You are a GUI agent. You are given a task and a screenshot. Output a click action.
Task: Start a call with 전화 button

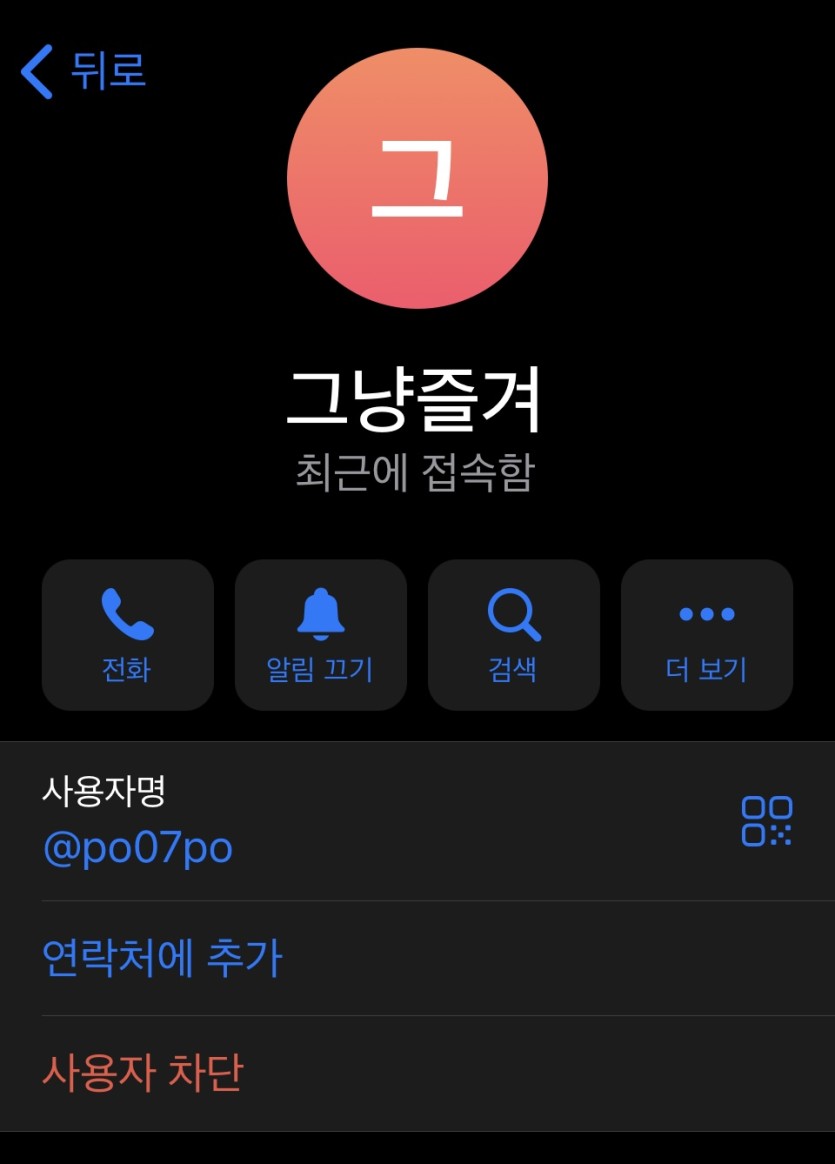[x=127, y=634]
